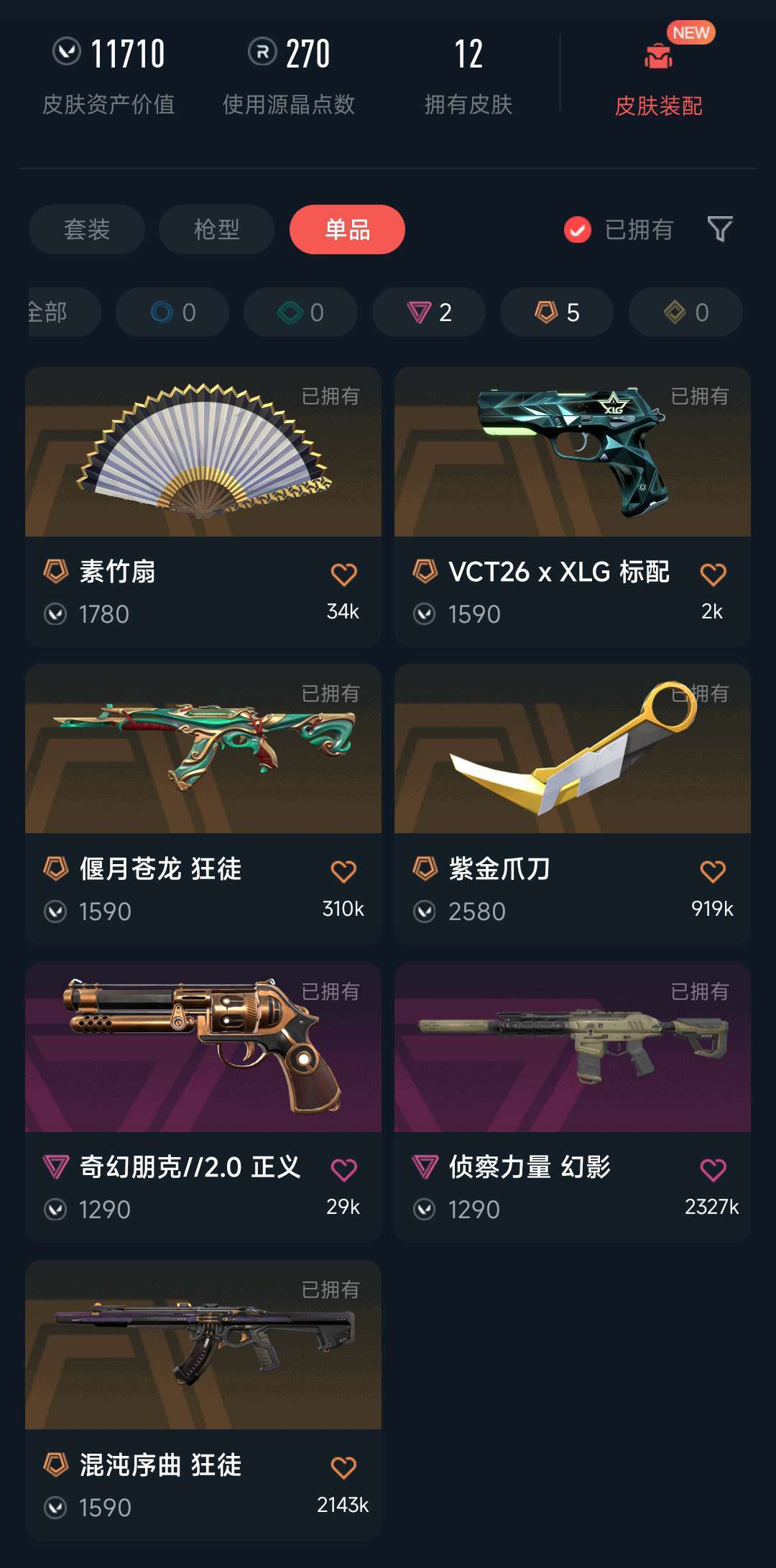The height and width of the screenshot is (1568, 776).
Task: Favorite the 紫金爪刀 knife skin
Action: pyautogui.click(x=711, y=869)
